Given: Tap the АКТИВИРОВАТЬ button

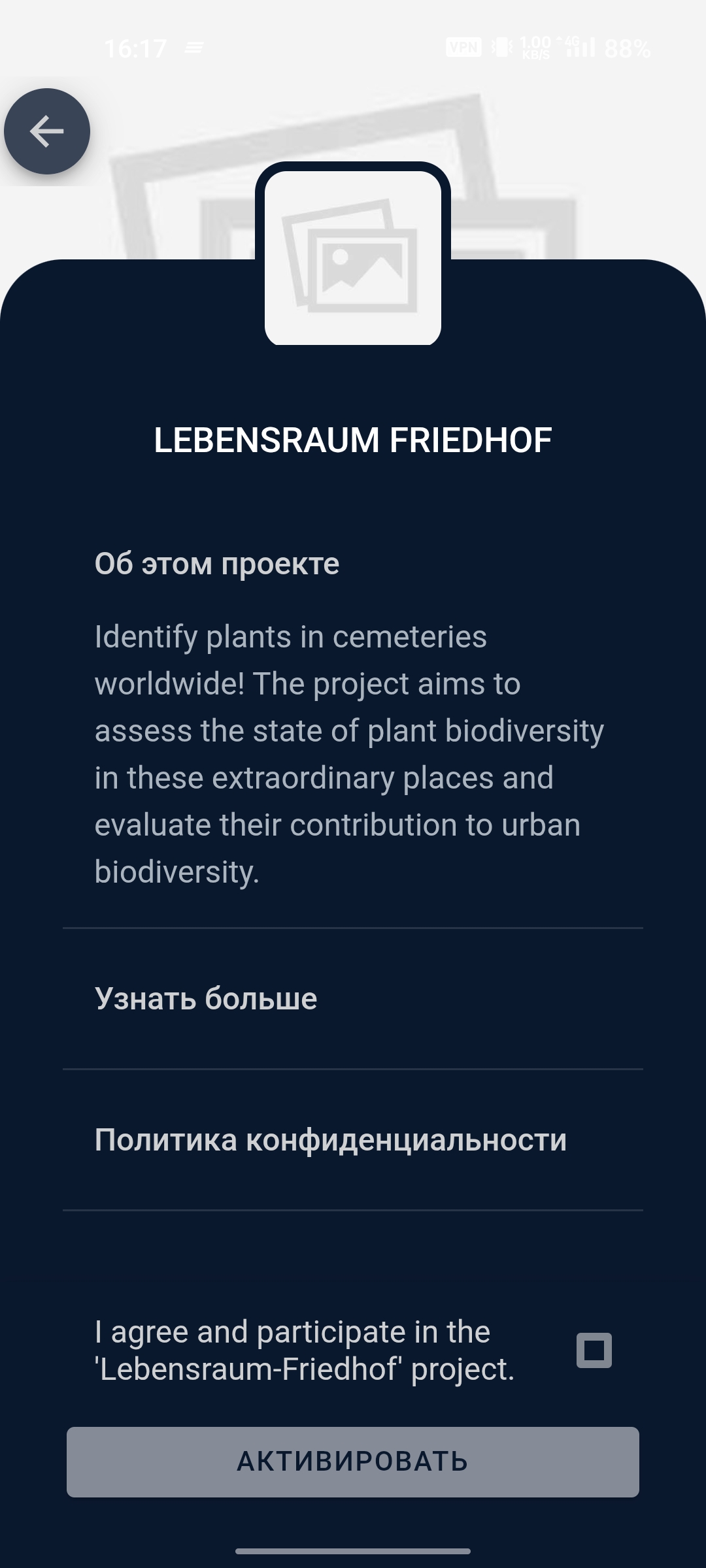Looking at the screenshot, I should 353,1461.
